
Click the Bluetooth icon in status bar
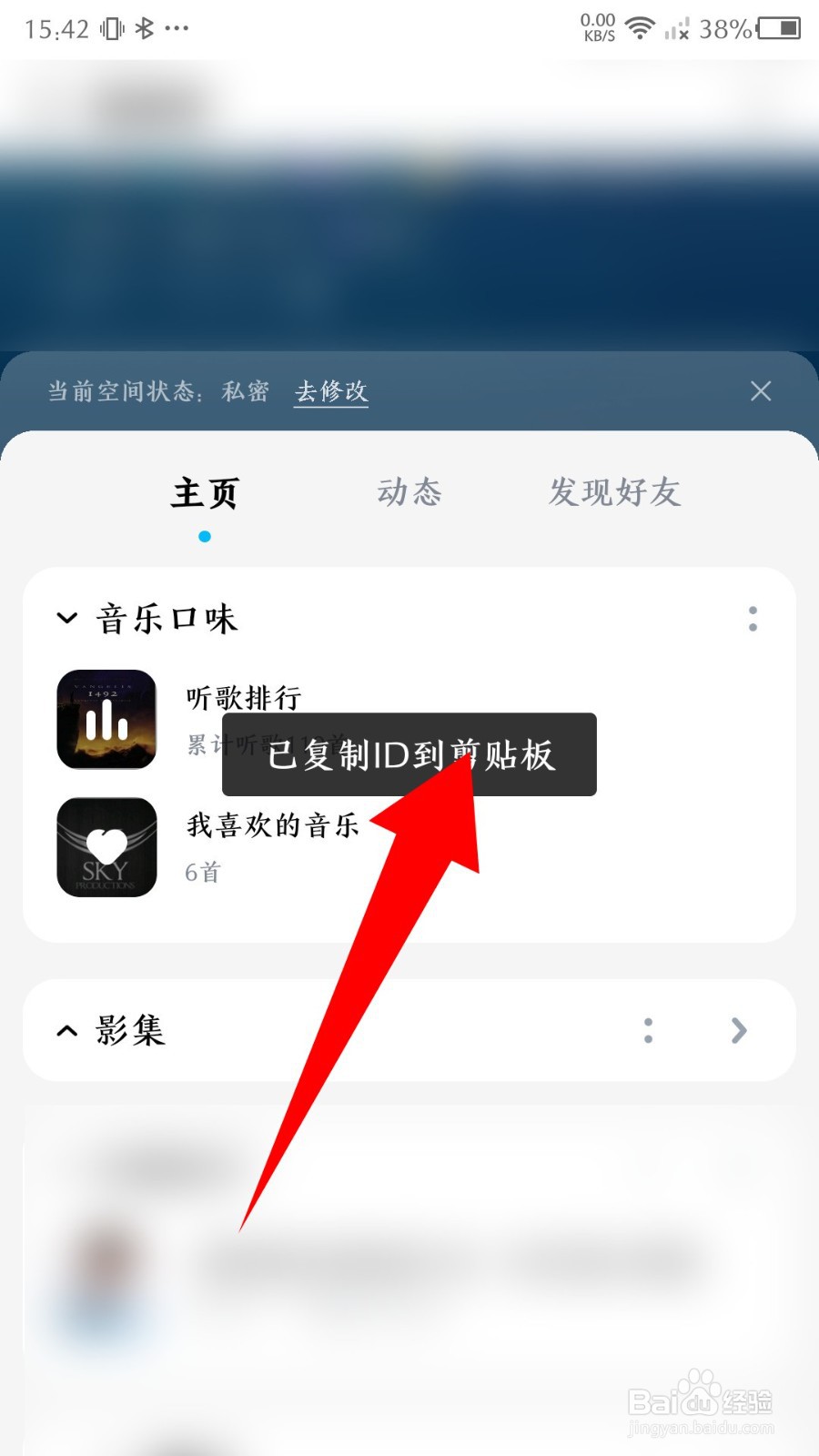pos(144,27)
